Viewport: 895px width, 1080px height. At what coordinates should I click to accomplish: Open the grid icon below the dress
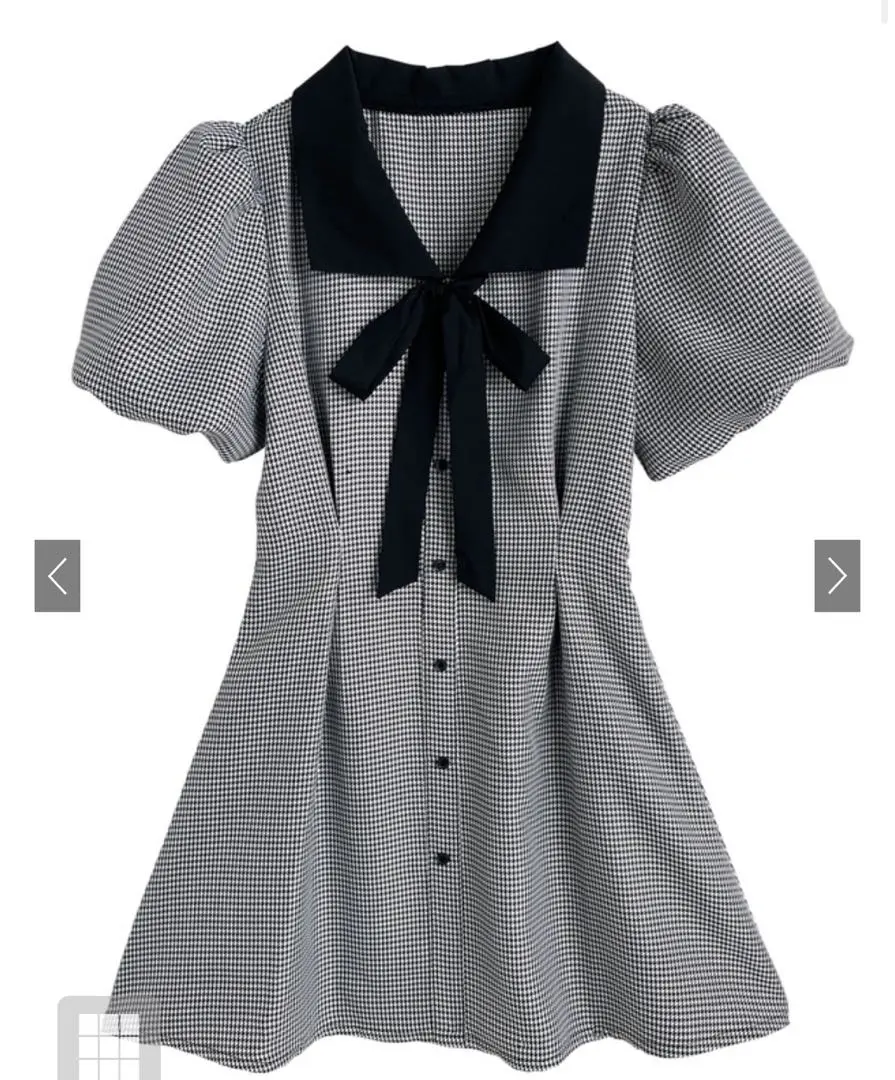click(x=109, y=1042)
